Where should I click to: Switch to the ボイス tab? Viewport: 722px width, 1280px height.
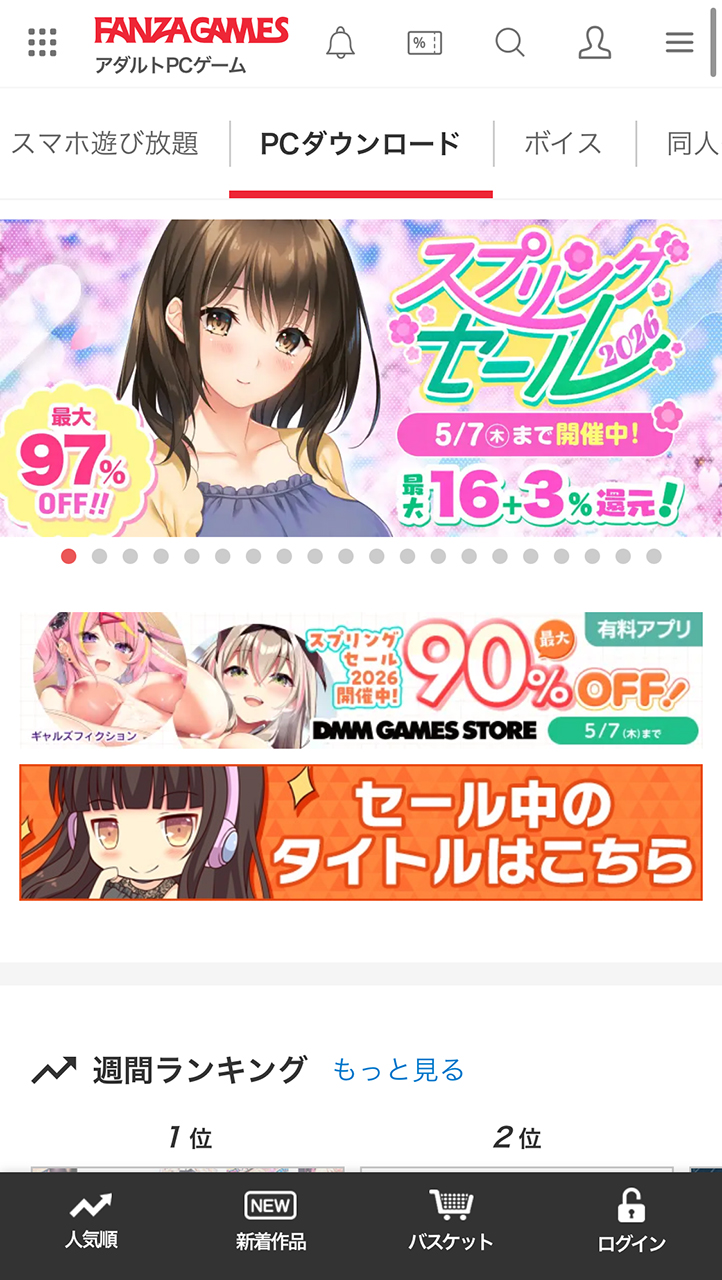pyautogui.click(x=563, y=144)
